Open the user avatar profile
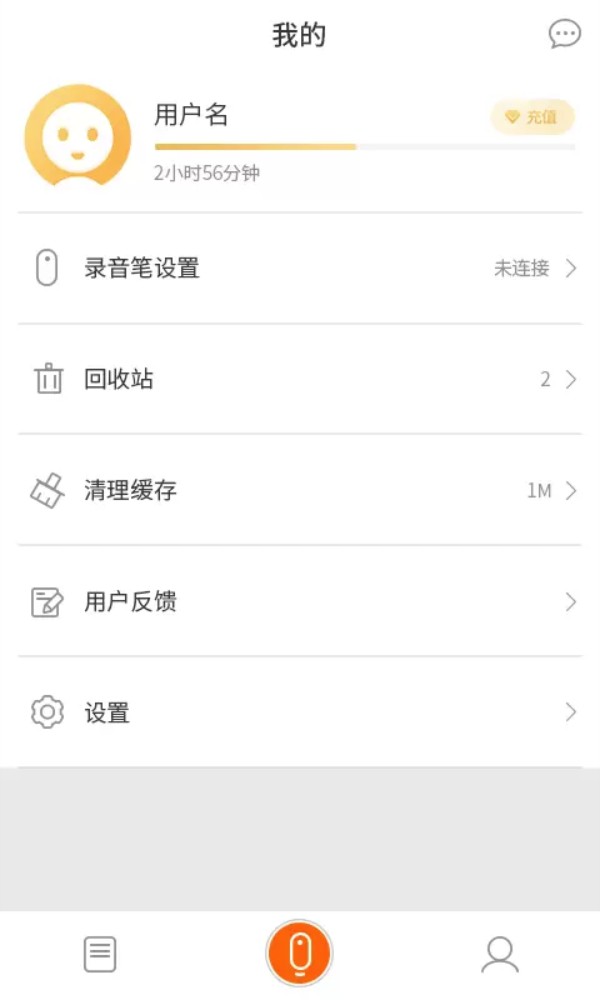 coord(78,136)
